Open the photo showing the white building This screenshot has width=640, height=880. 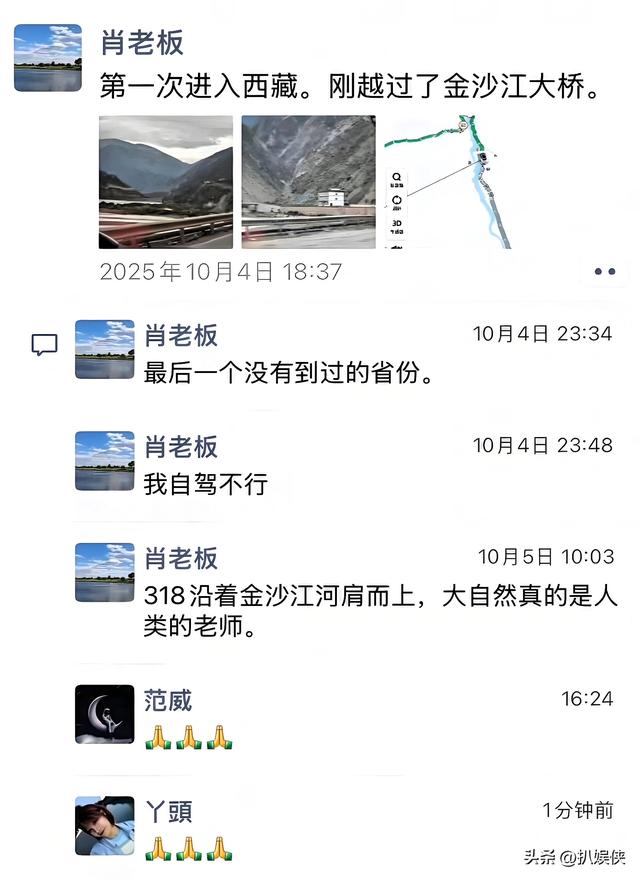[x=308, y=182]
